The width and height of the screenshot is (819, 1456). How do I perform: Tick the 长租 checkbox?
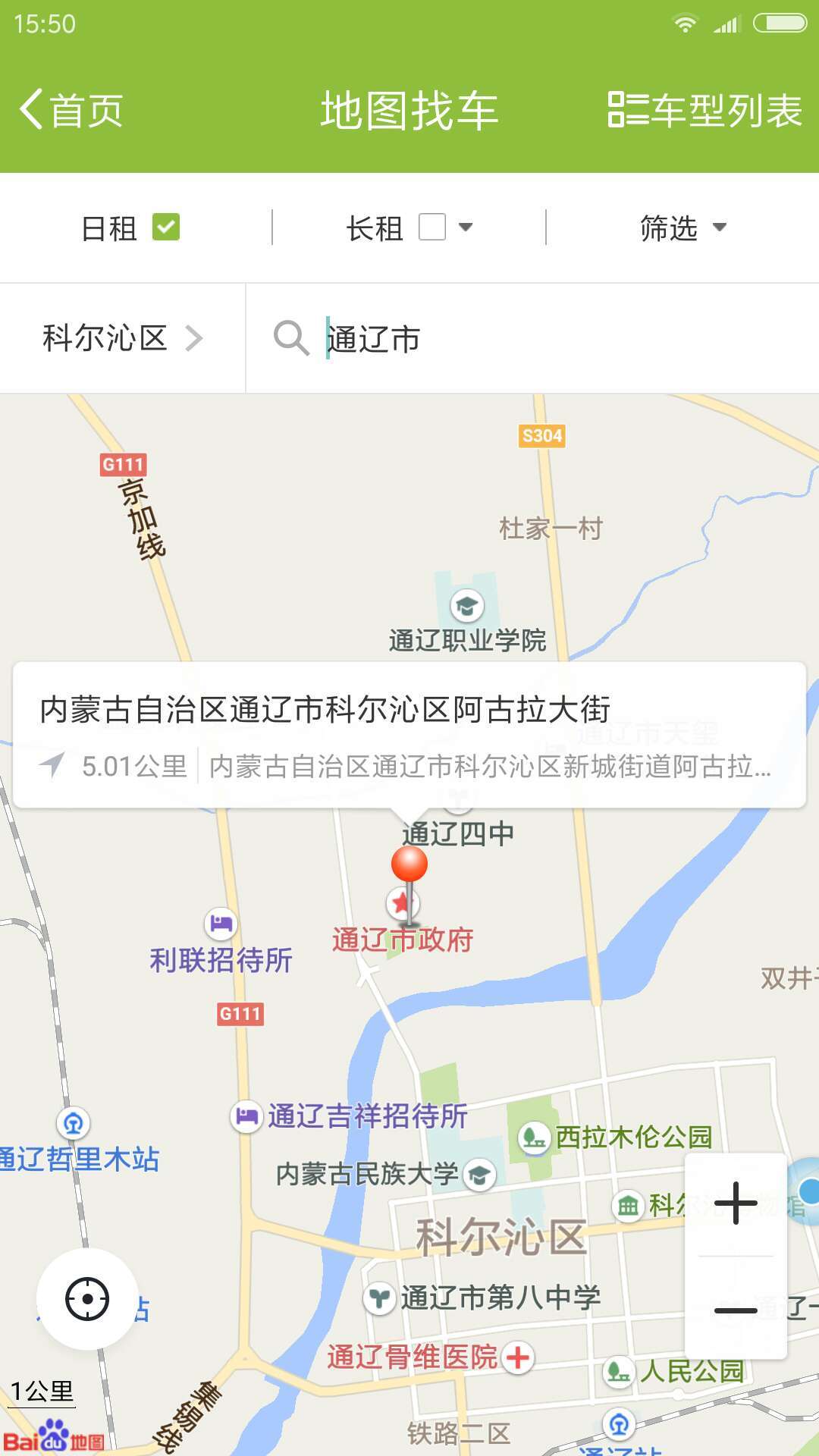tap(432, 227)
